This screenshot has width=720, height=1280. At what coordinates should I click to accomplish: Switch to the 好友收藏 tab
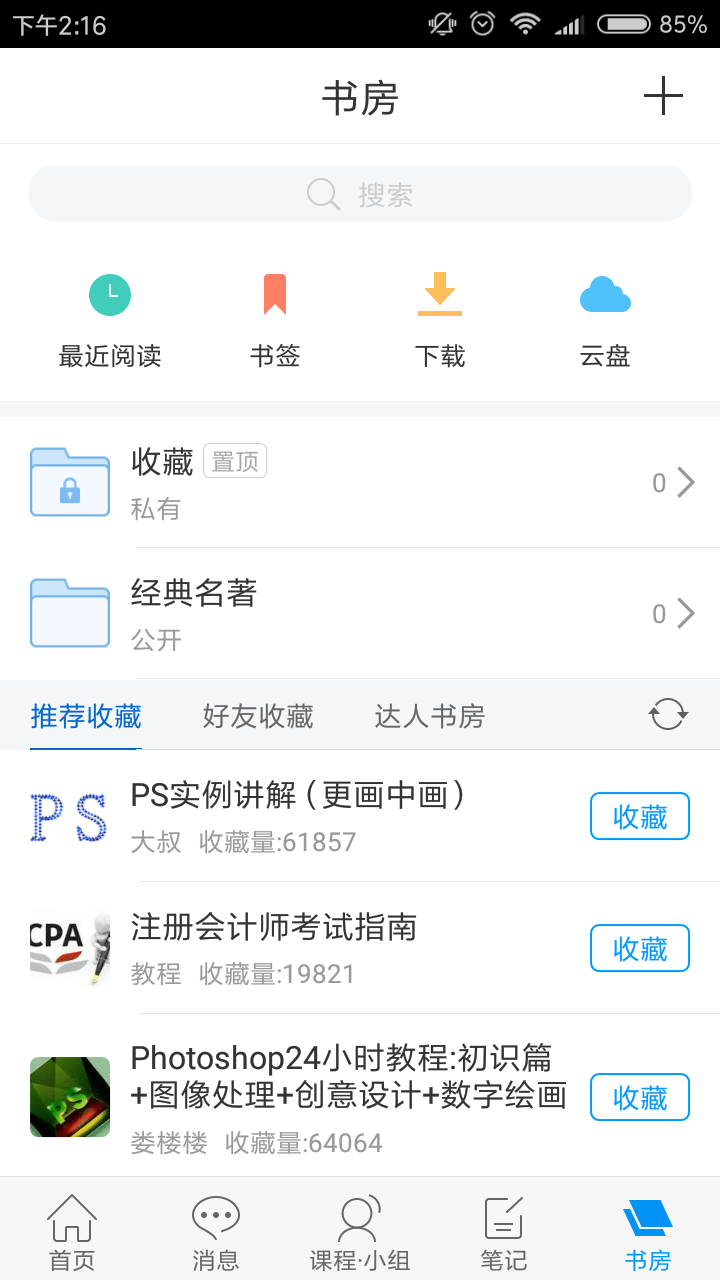tap(256, 716)
